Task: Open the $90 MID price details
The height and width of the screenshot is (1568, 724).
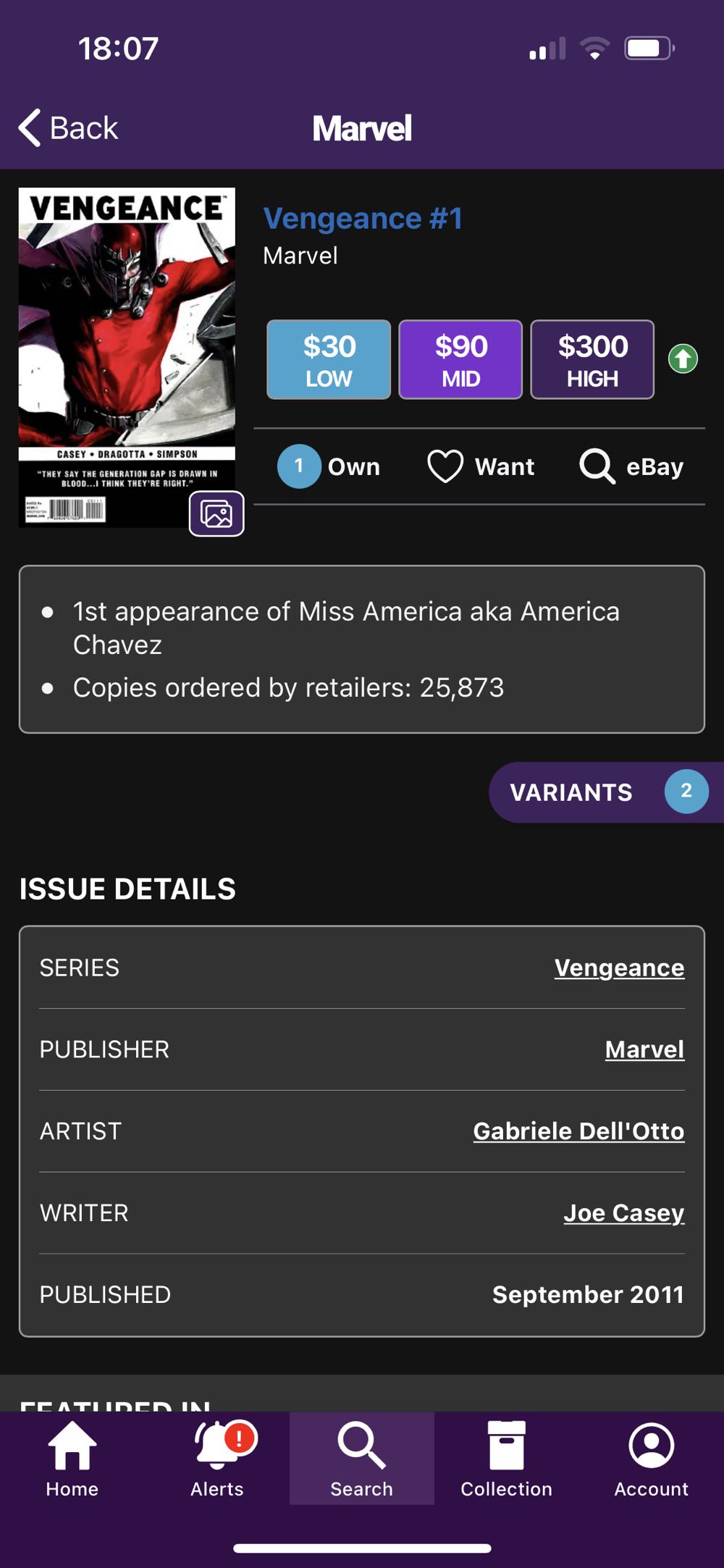Action: click(x=460, y=359)
